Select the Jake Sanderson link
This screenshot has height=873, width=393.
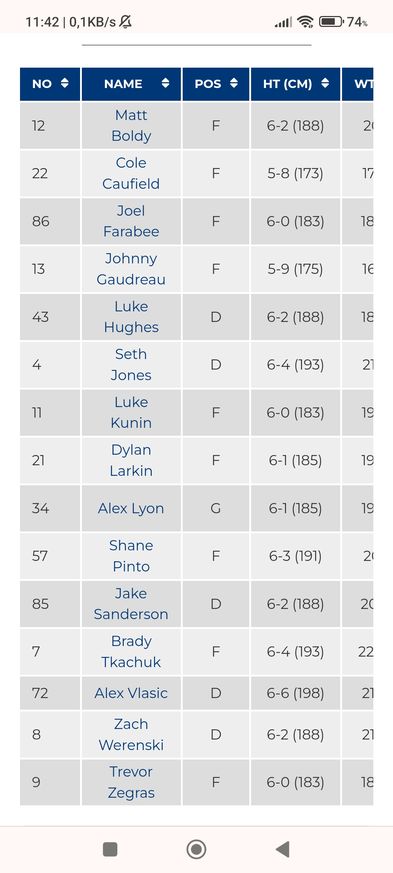tap(131, 604)
